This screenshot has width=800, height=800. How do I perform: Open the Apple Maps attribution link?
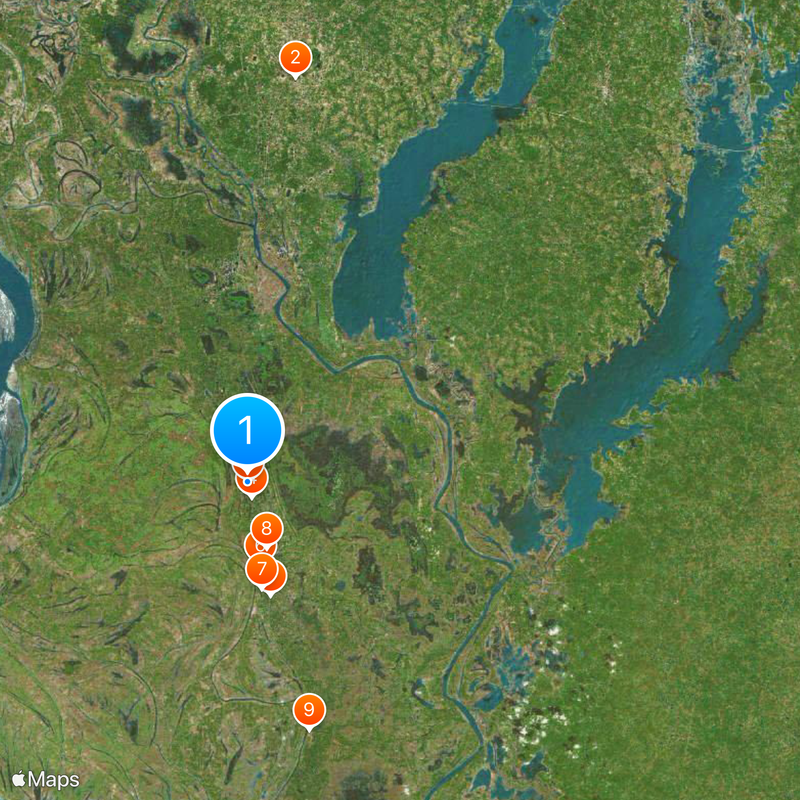click(46, 778)
